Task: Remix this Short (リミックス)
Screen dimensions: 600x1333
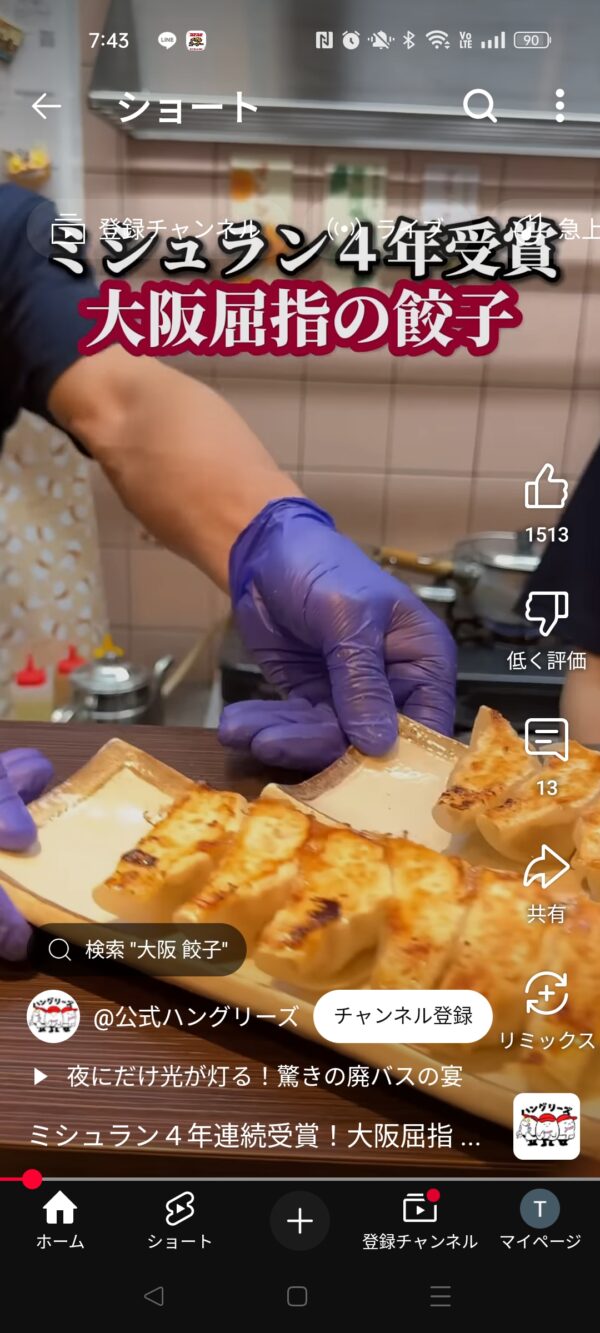Action: [x=546, y=995]
